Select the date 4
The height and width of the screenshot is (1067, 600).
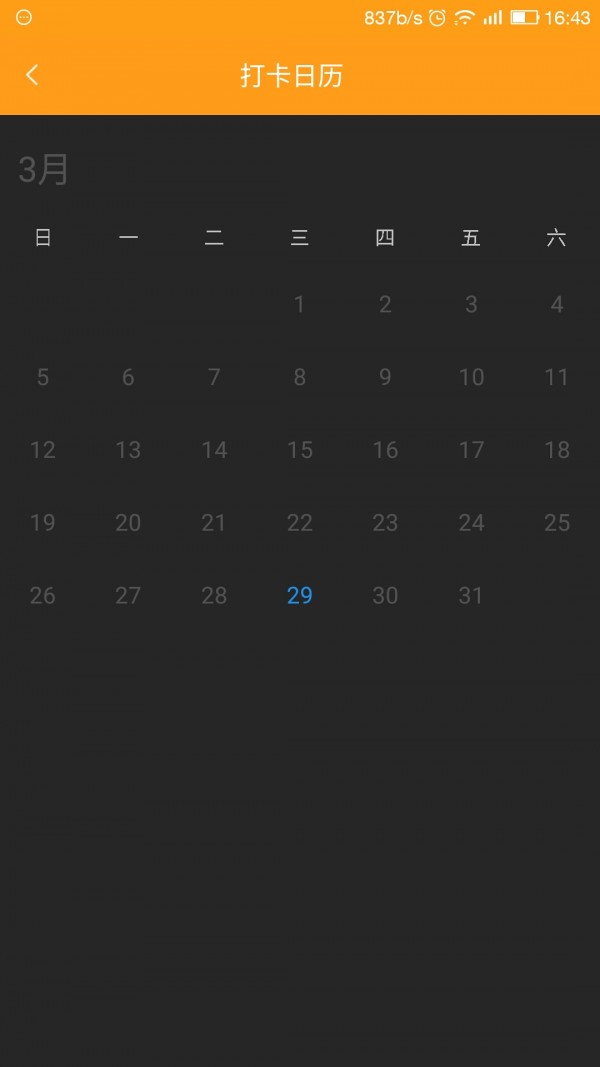pos(556,304)
